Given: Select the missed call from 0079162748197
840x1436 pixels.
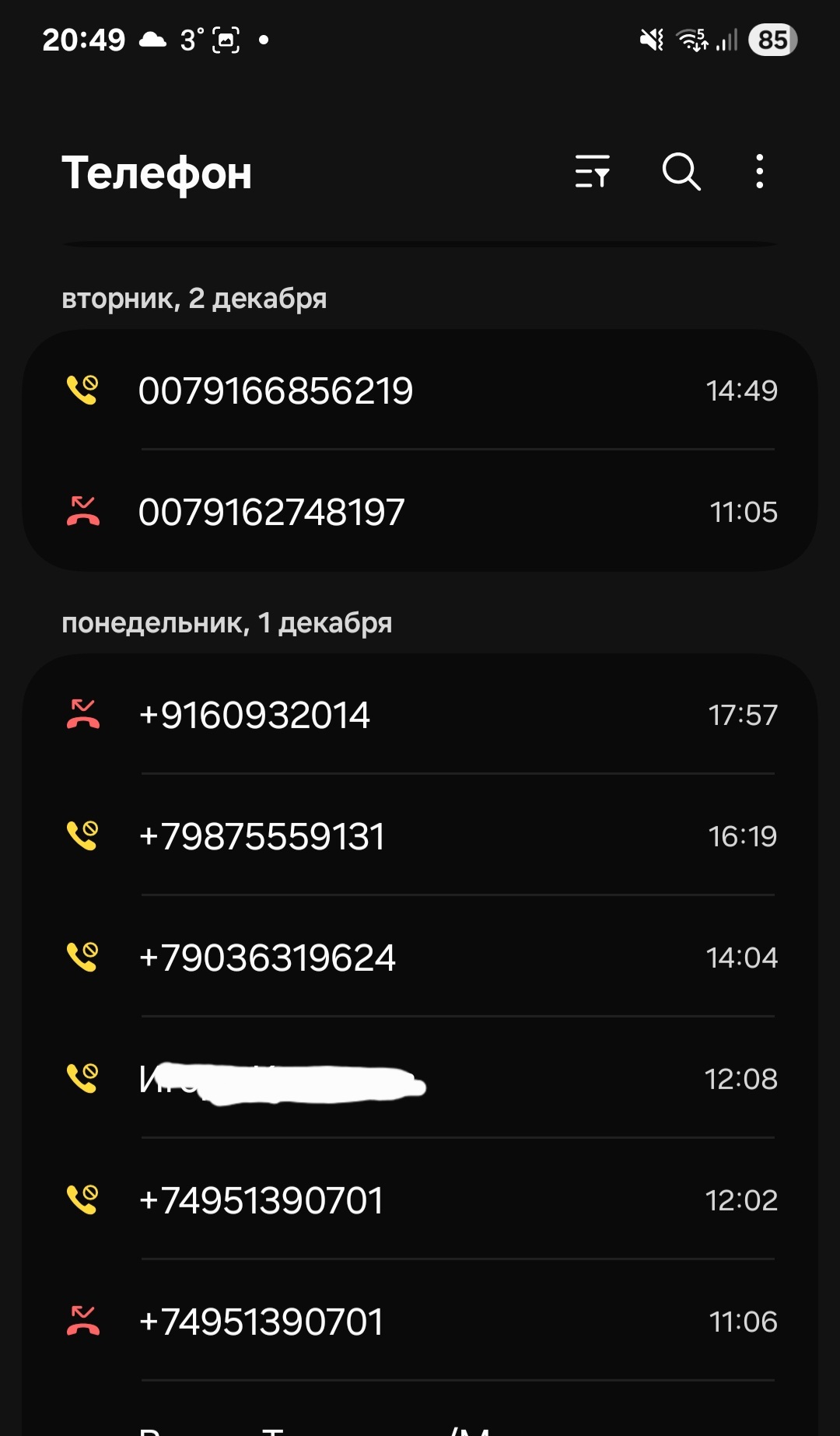Looking at the screenshot, I should point(420,512).
